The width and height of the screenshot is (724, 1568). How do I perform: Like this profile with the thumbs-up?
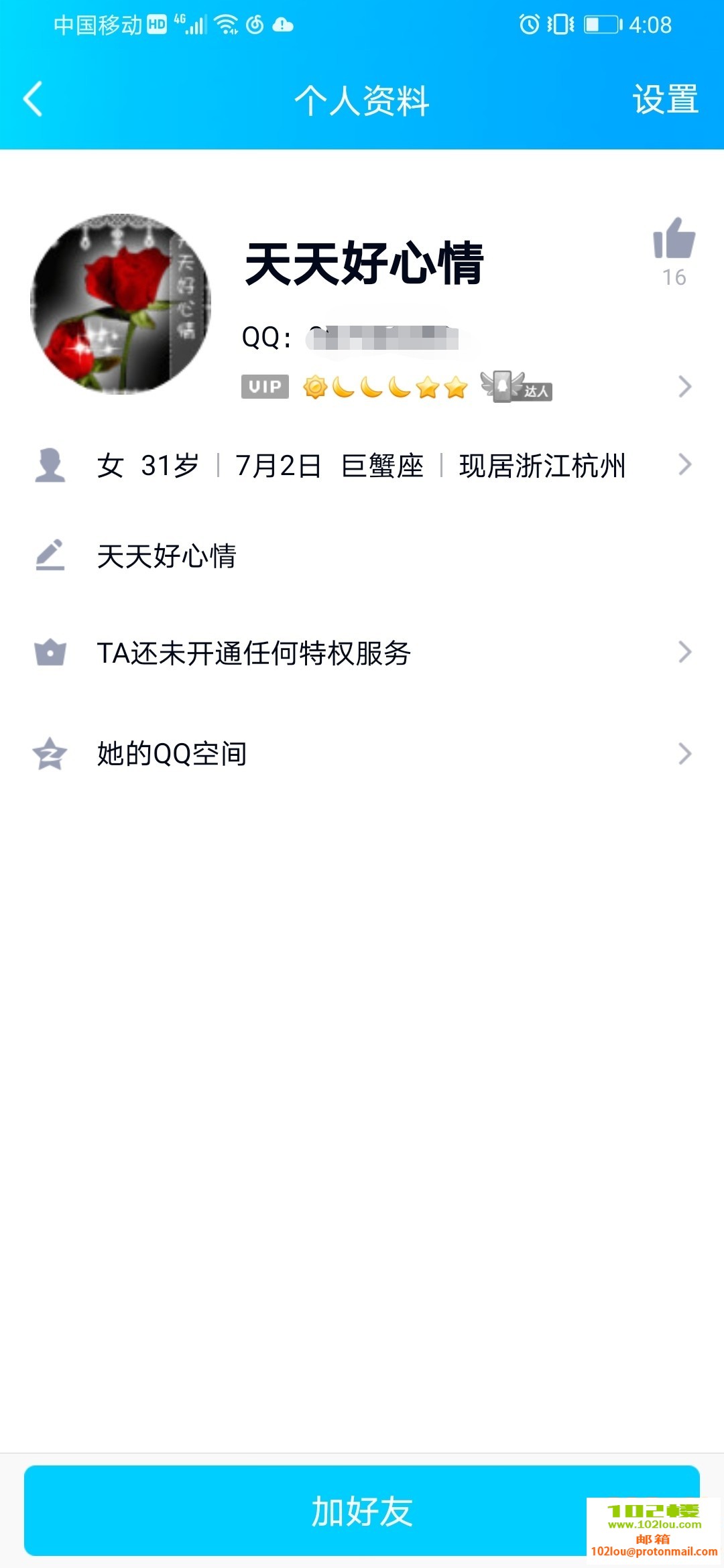point(674,239)
